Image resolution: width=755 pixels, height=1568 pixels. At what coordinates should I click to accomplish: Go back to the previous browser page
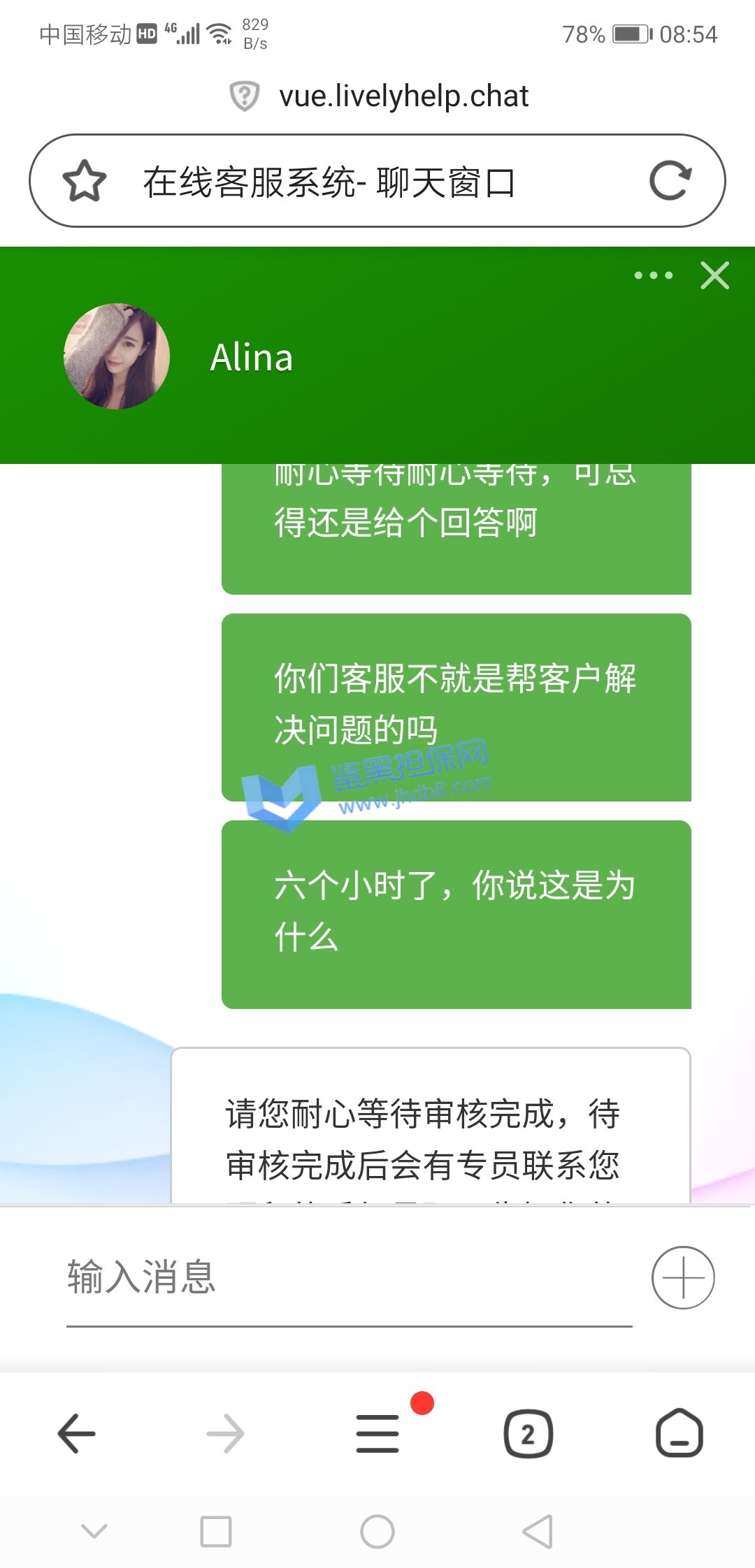pyautogui.click(x=77, y=1434)
